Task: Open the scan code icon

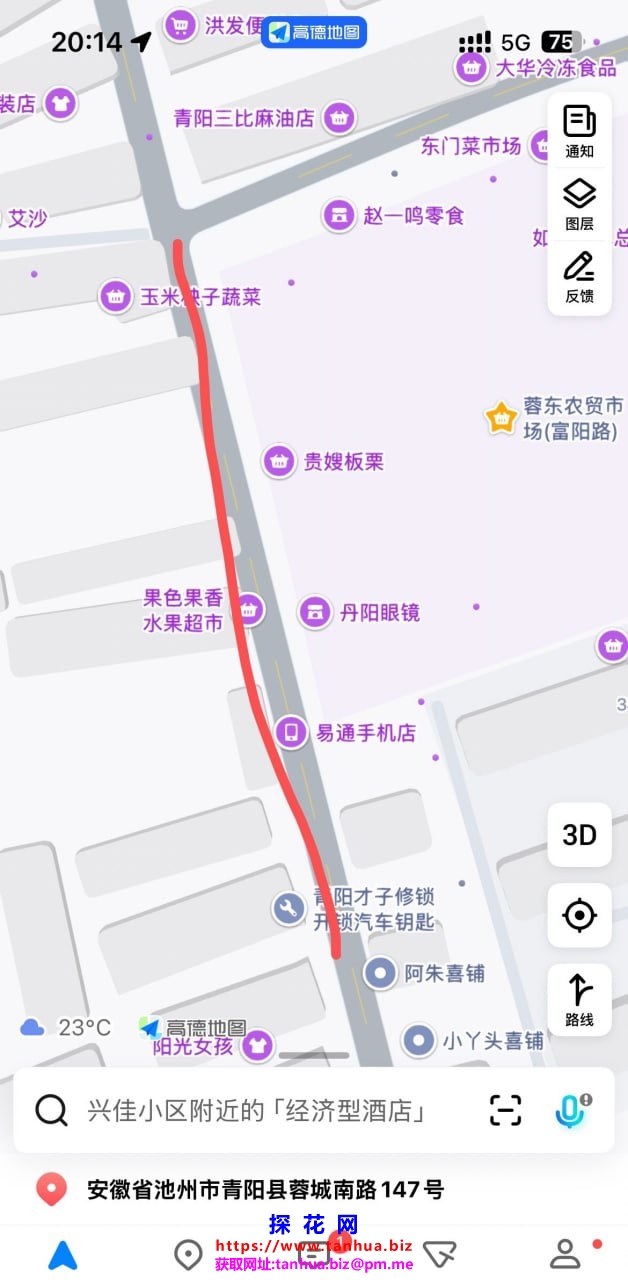Action: click(506, 1110)
